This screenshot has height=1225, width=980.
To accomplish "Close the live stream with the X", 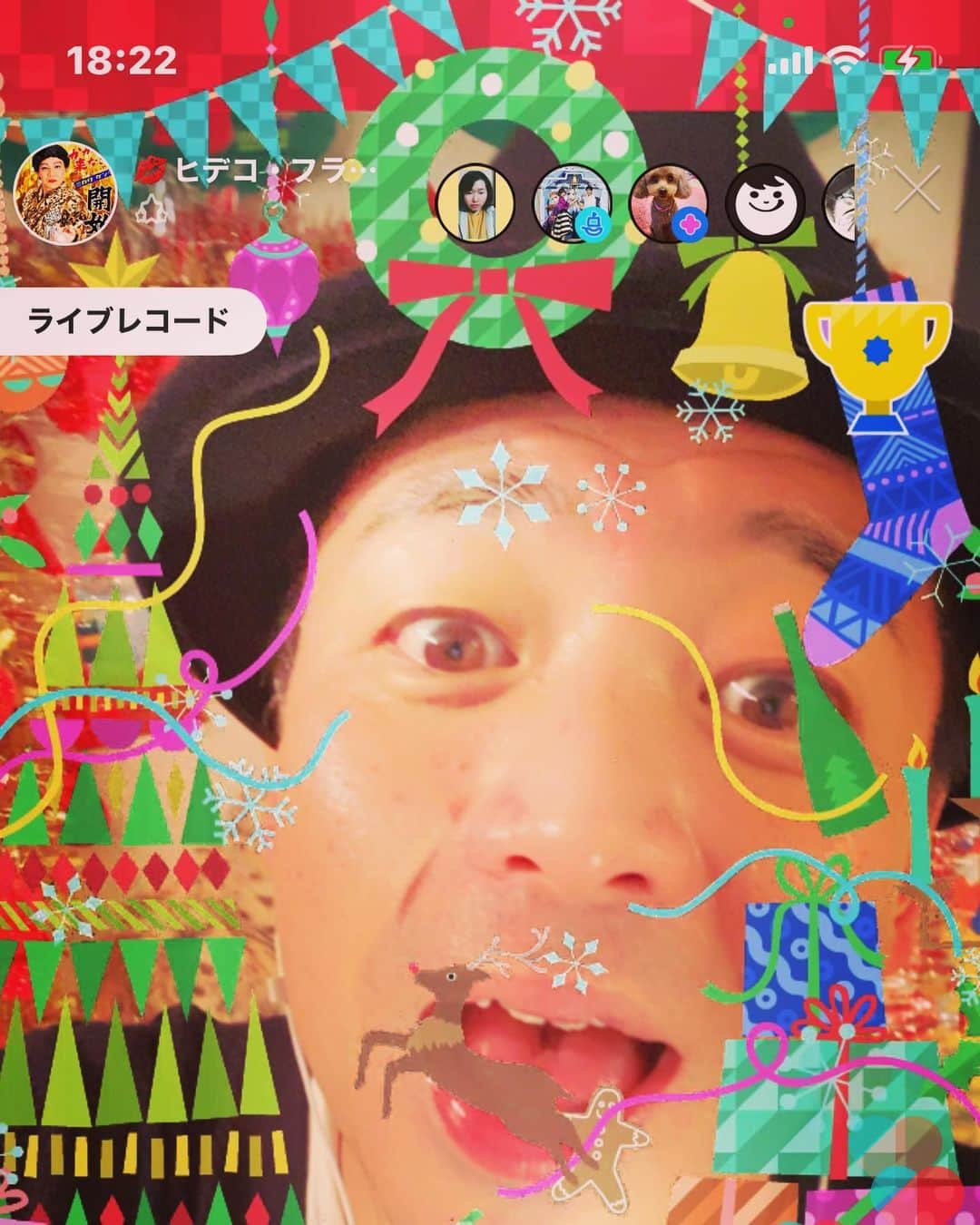I will point(918,191).
